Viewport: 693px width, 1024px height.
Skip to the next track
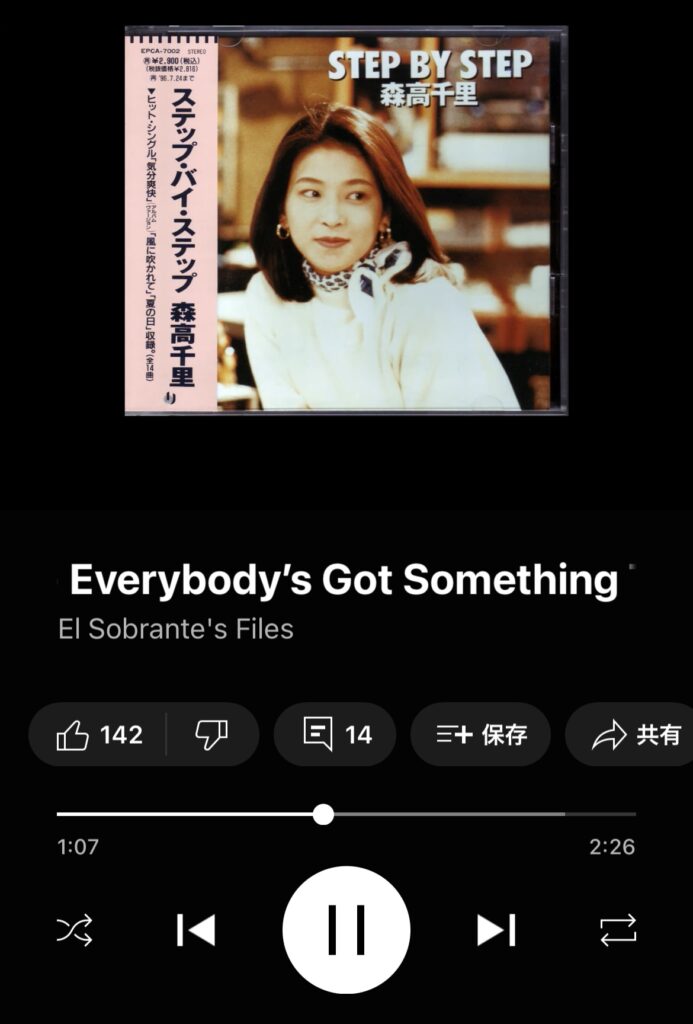pyautogui.click(x=495, y=930)
